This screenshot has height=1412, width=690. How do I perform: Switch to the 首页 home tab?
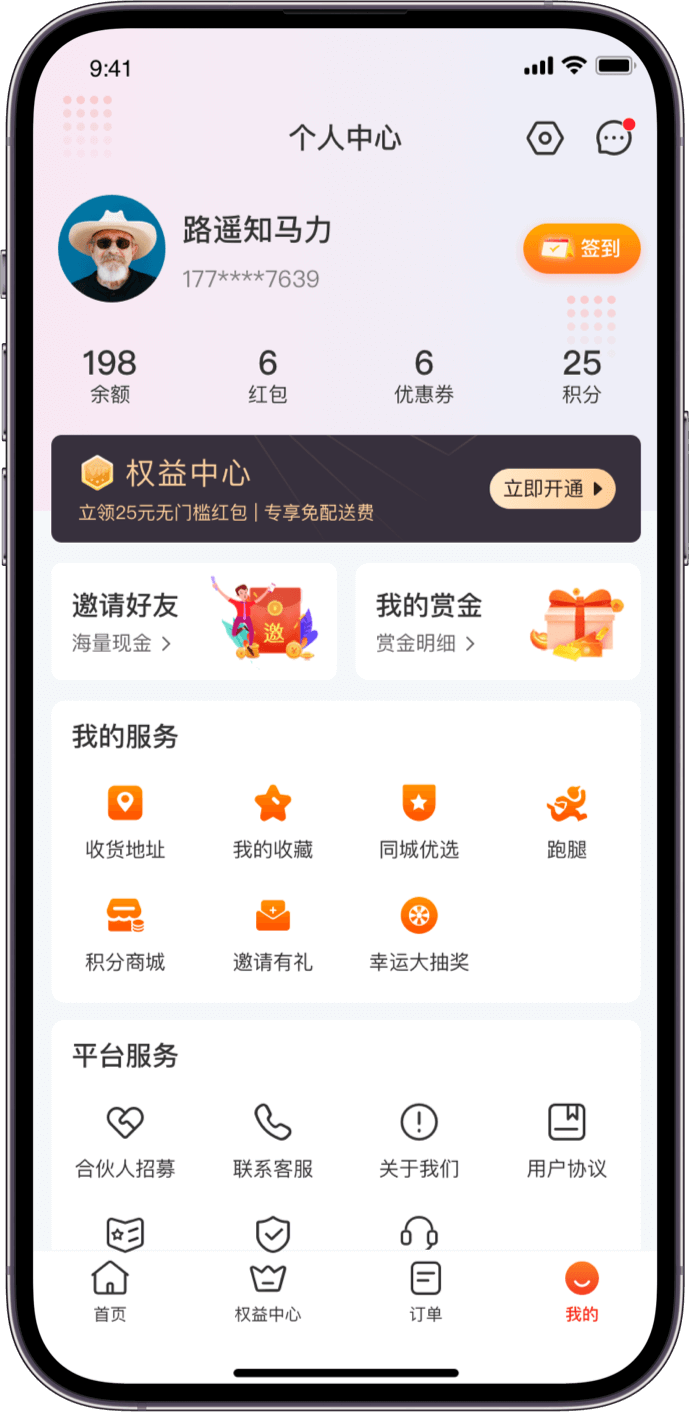click(x=110, y=1292)
